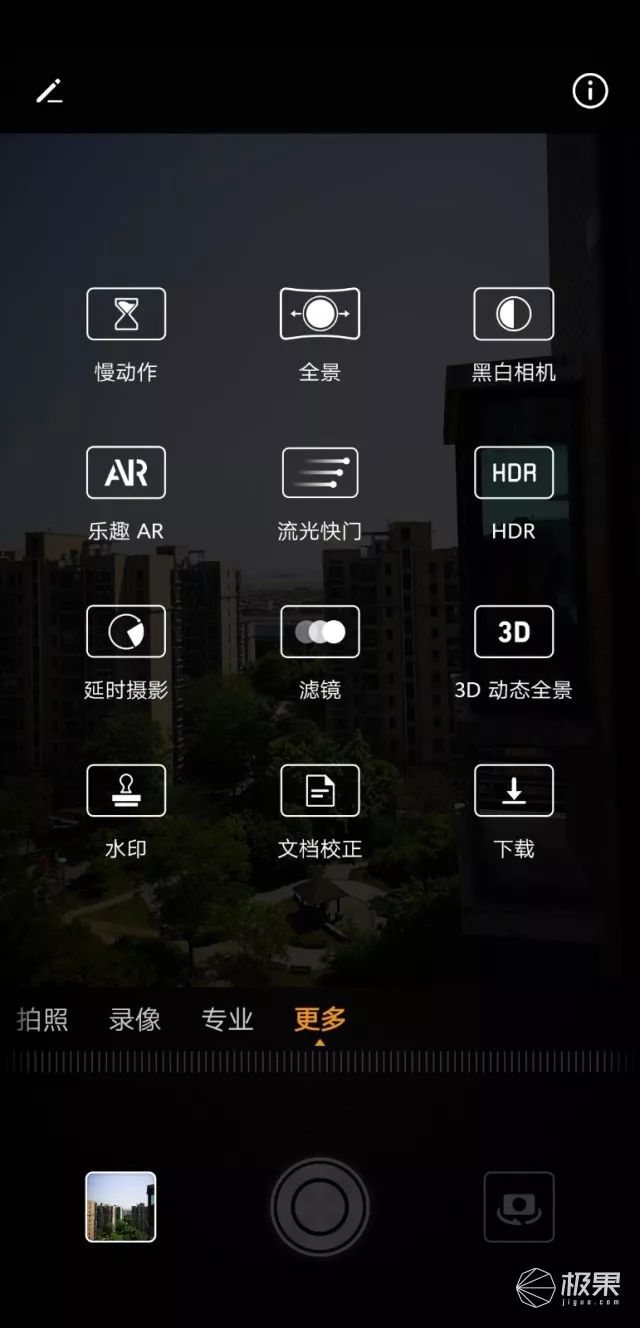Screen dimensions: 640x1328
Task: Switch to the 专业 pro tab
Action: (x=227, y=1020)
